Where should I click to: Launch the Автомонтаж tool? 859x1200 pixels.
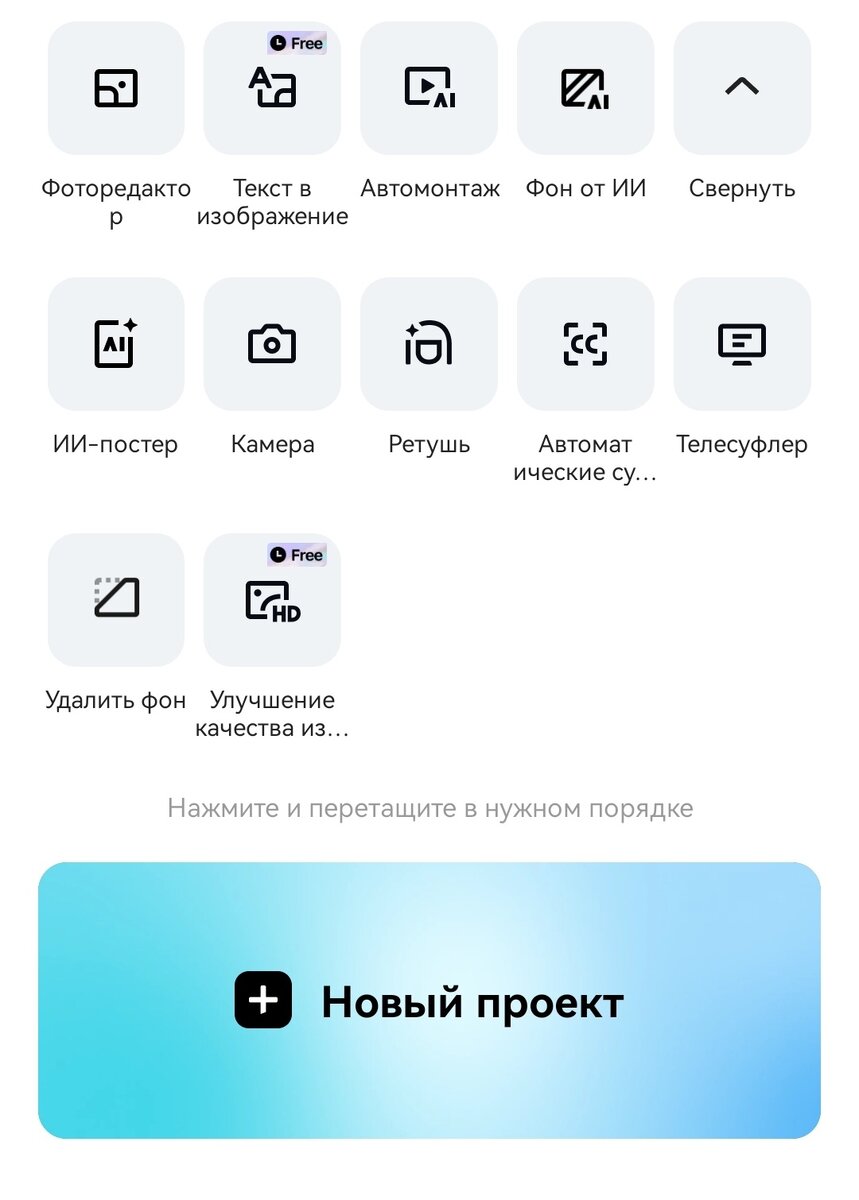[x=428, y=88]
